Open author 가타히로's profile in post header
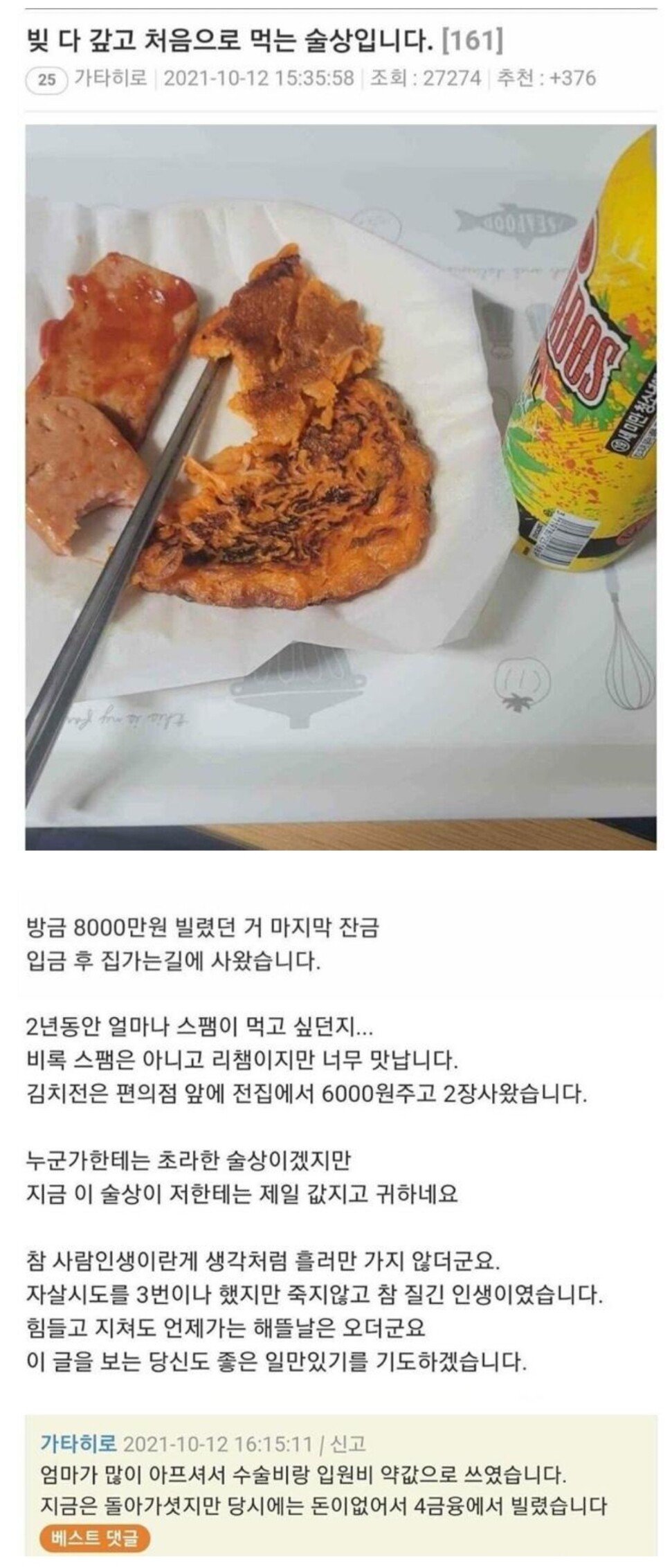672x1568 pixels. tap(109, 78)
